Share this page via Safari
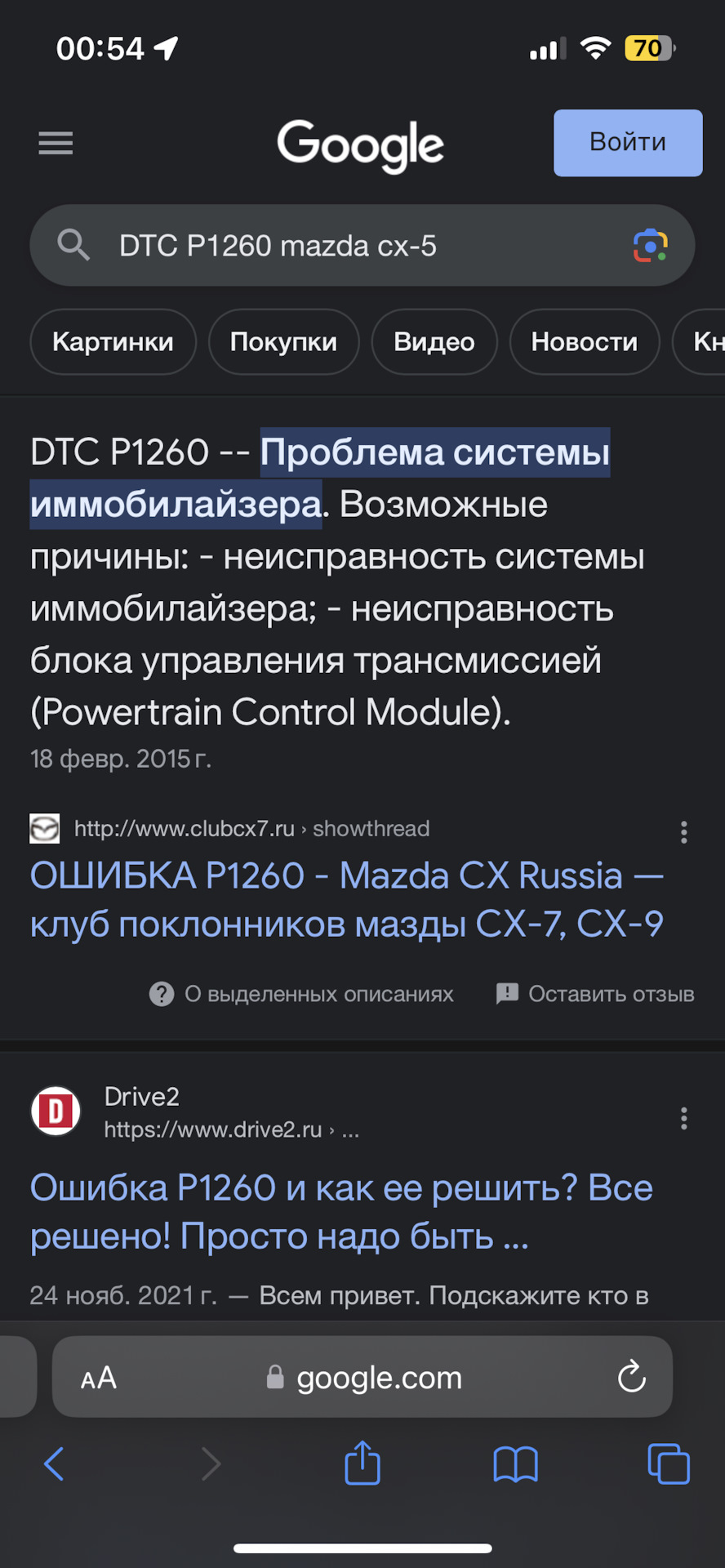725x1568 pixels. 362,1463
